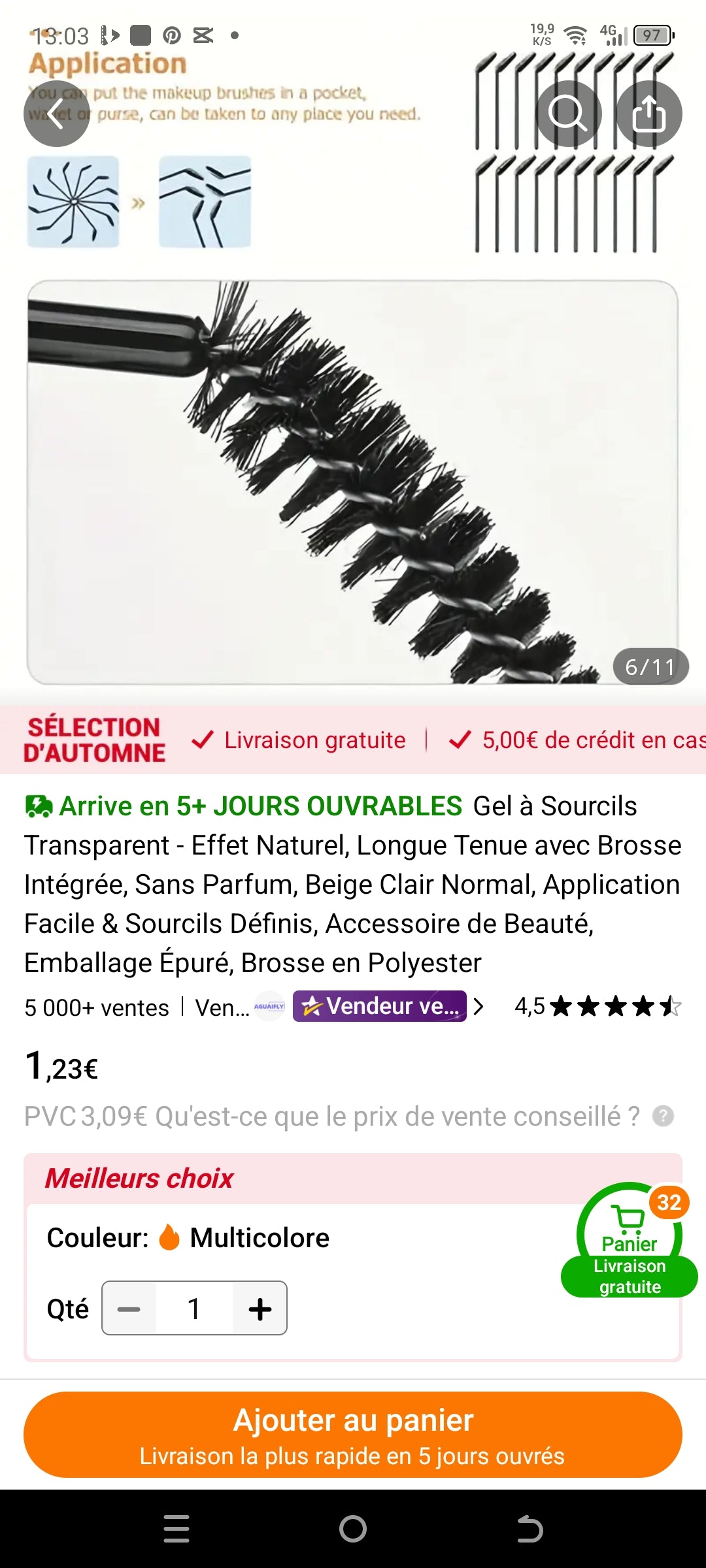Select the Multicolore color option
The height and width of the screenshot is (1568, 706).
[x=259, y=1237]
